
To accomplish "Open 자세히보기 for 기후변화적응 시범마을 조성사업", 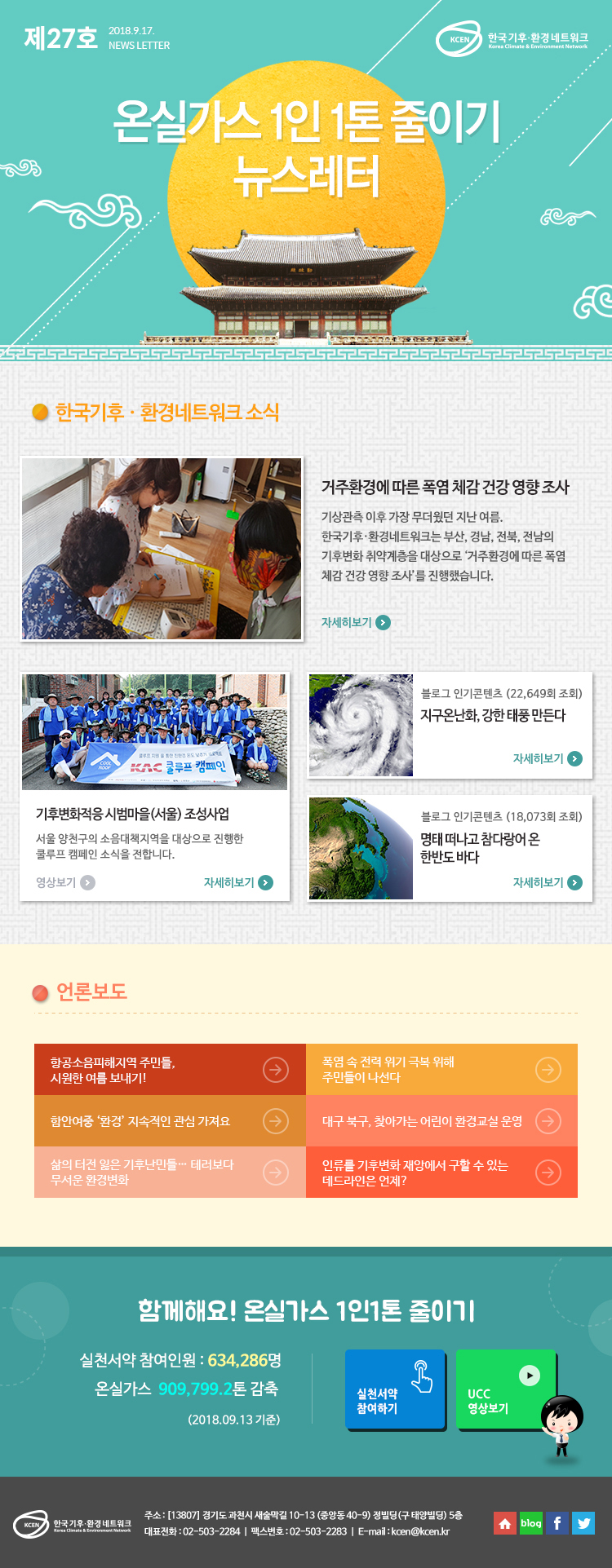I will point(237,882).
